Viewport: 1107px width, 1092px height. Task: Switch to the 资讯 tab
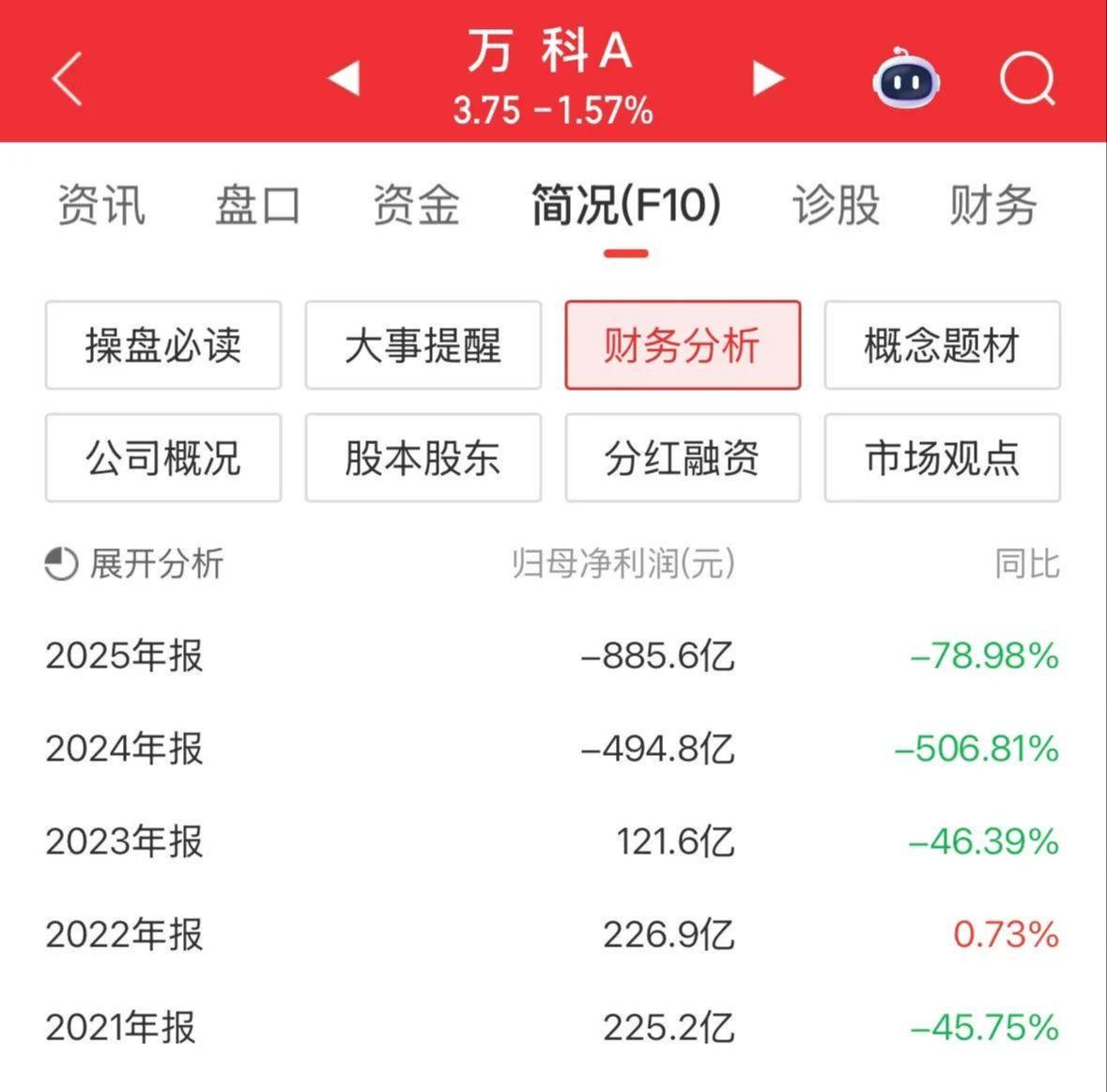(101, 206)
